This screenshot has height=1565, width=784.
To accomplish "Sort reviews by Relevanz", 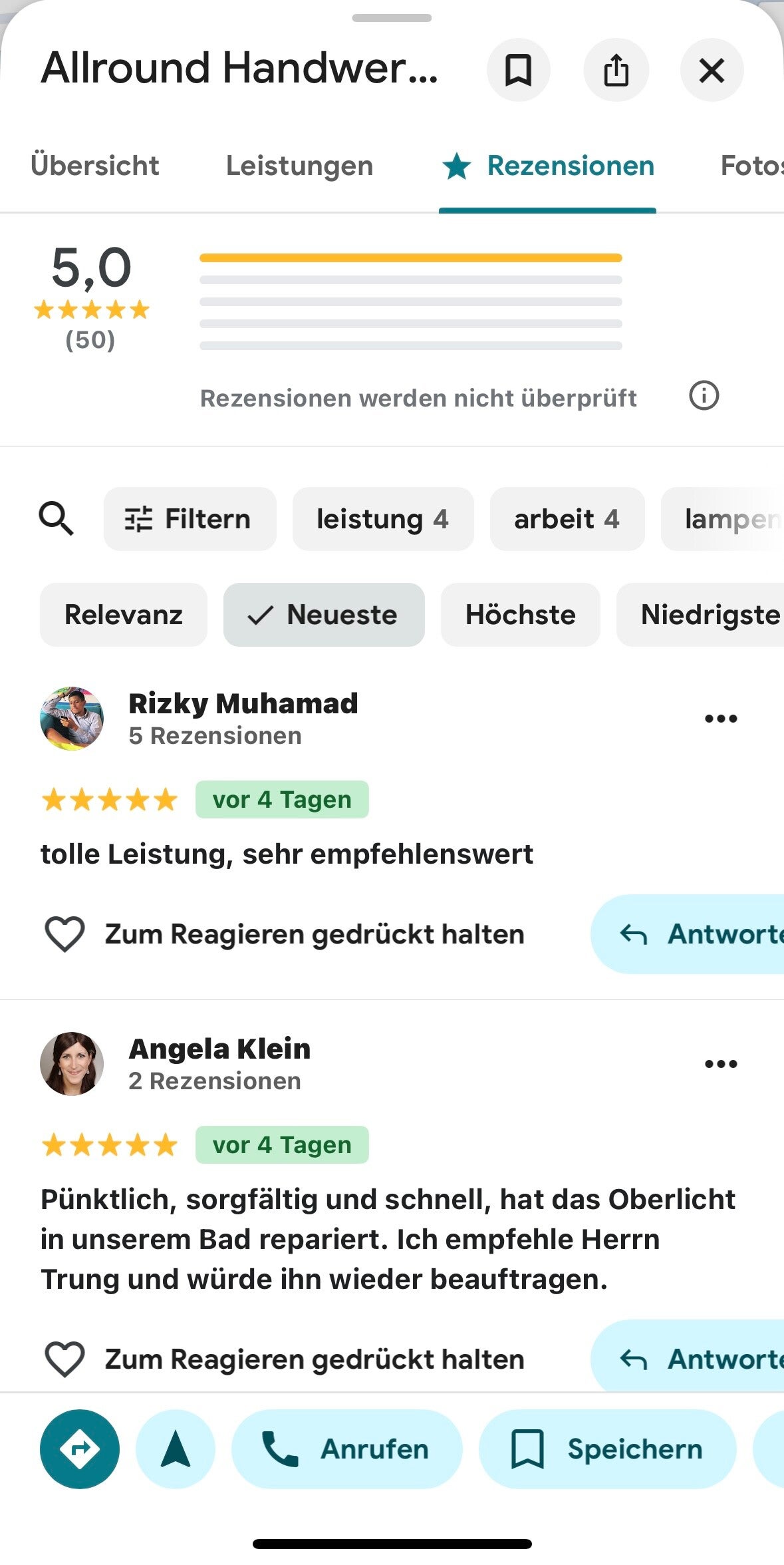I will [x=124, y=615].
